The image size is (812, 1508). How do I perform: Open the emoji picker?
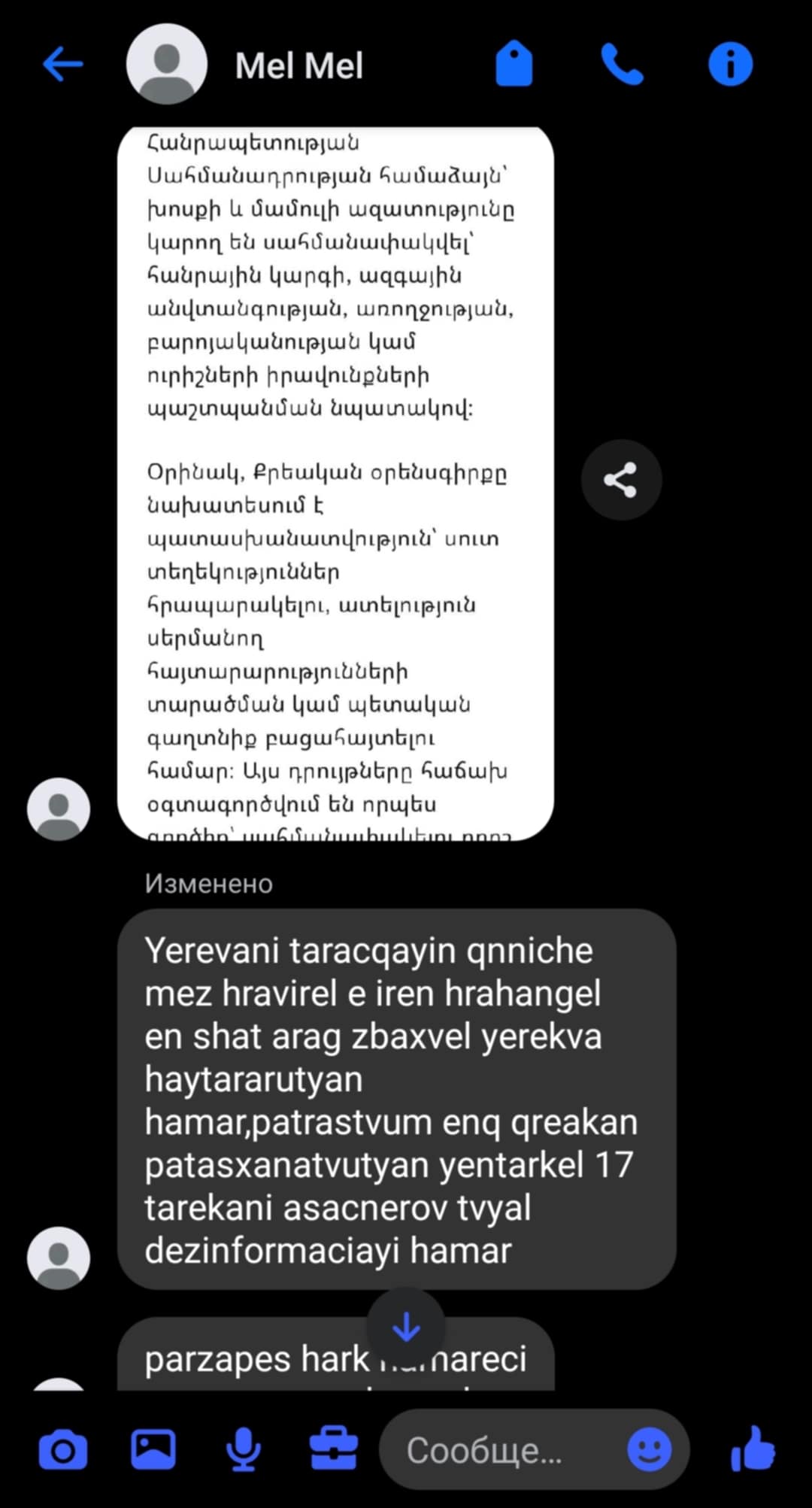coord(649,1449)
